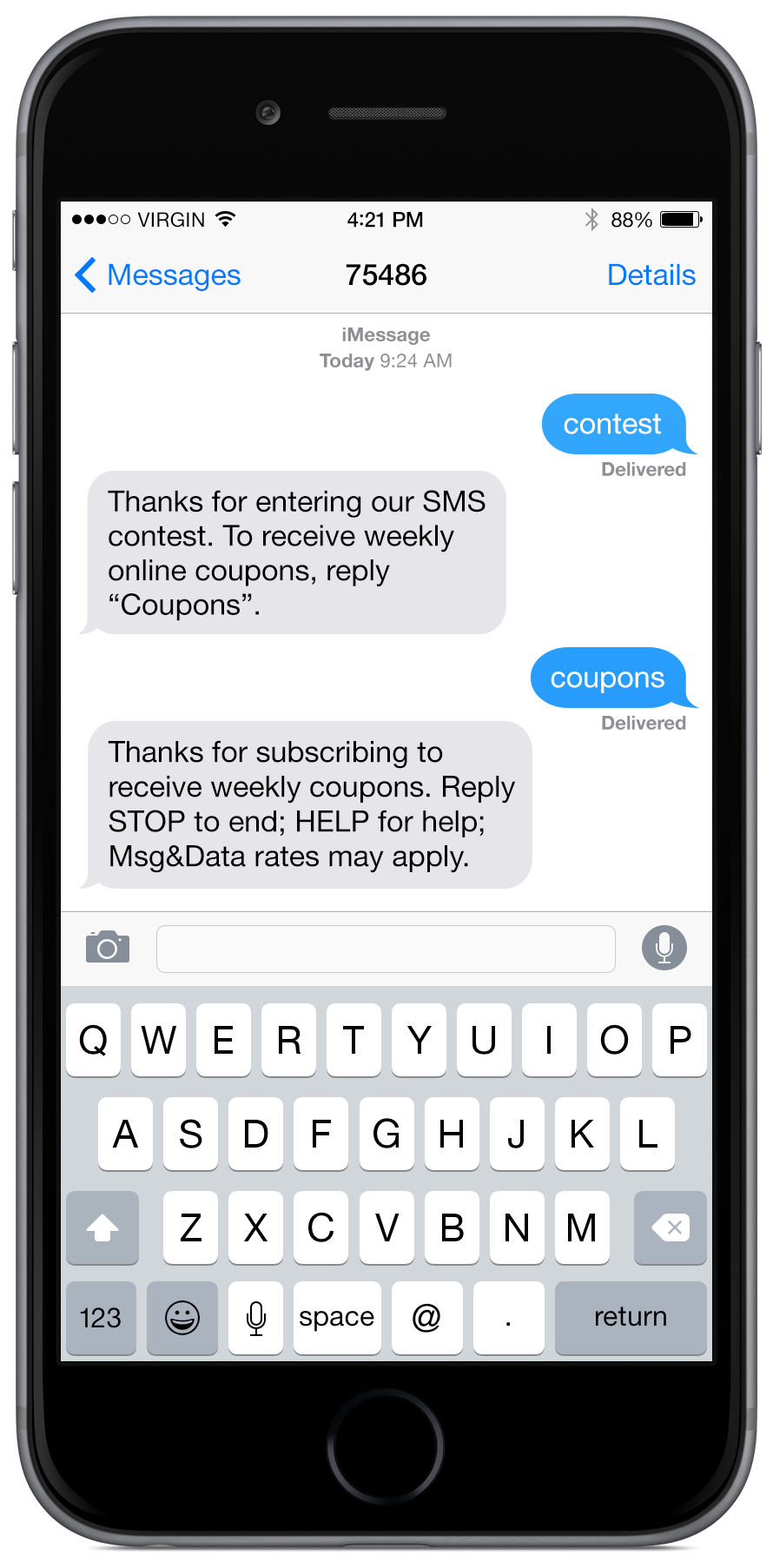Image resolution: width=773 pixels, height=1568 pixels.
Task: Type the @ key
Action: click(x=426, y=1318)
